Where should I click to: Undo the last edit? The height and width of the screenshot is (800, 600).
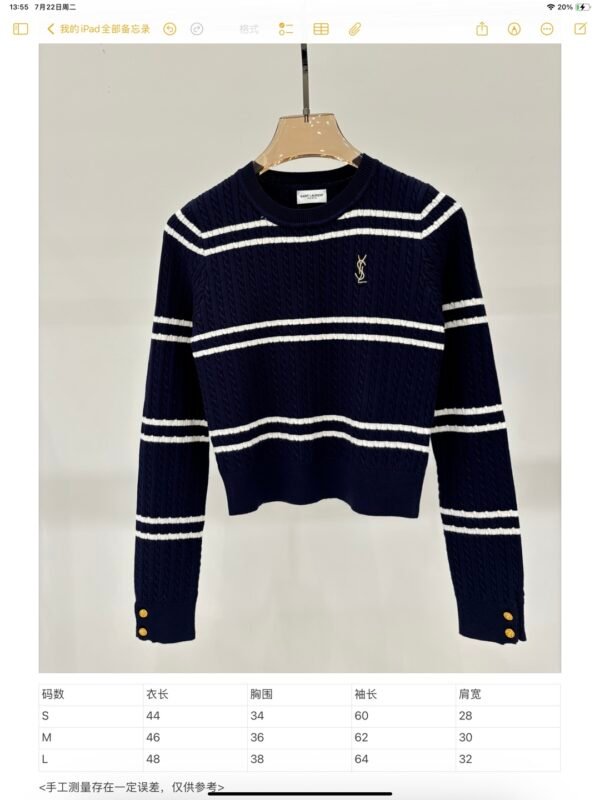pyautogui.click(x=169, y=29)
